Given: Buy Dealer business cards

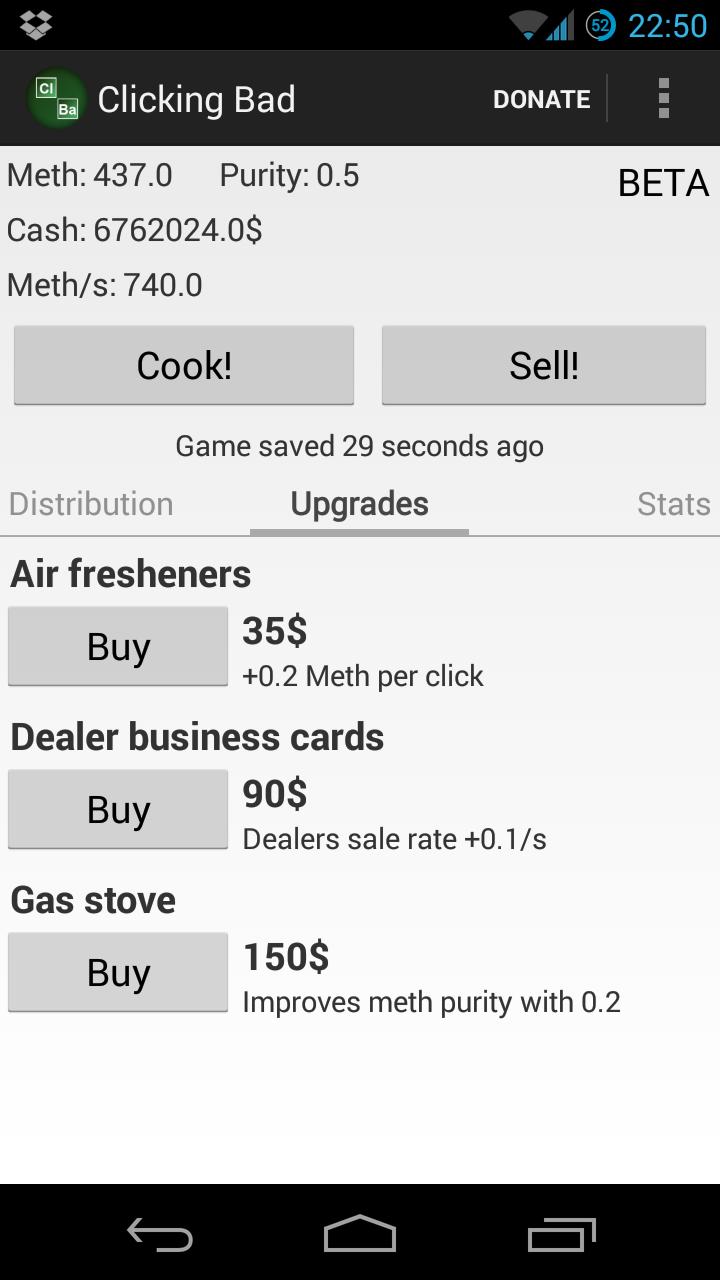Looking at the screenshot, I should [118, 809].
